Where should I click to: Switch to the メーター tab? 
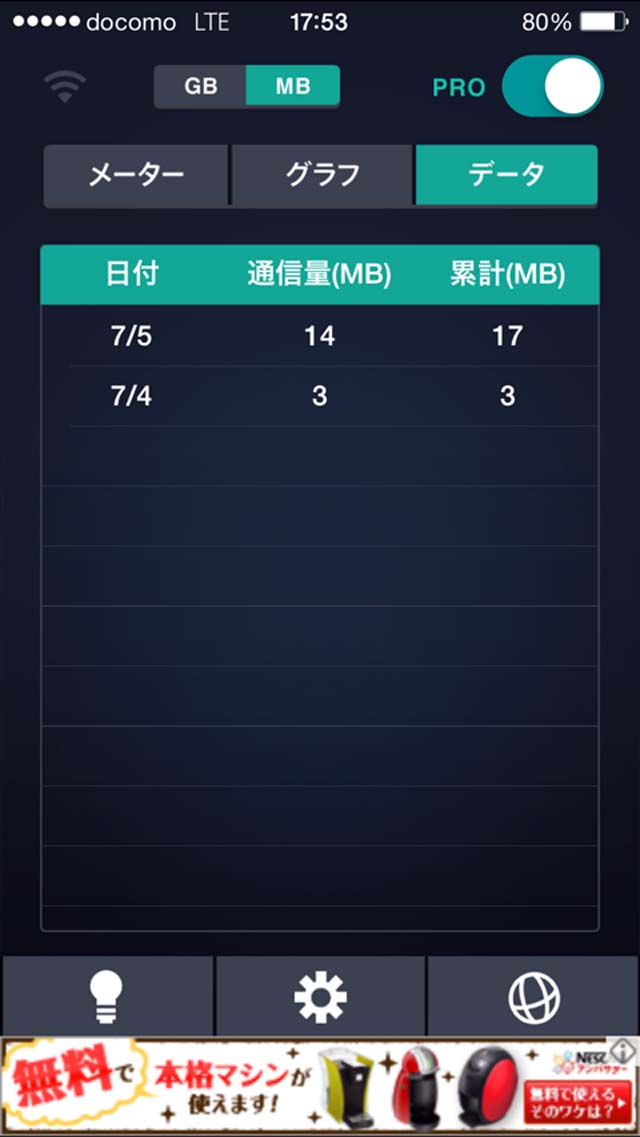click(136, 175)
